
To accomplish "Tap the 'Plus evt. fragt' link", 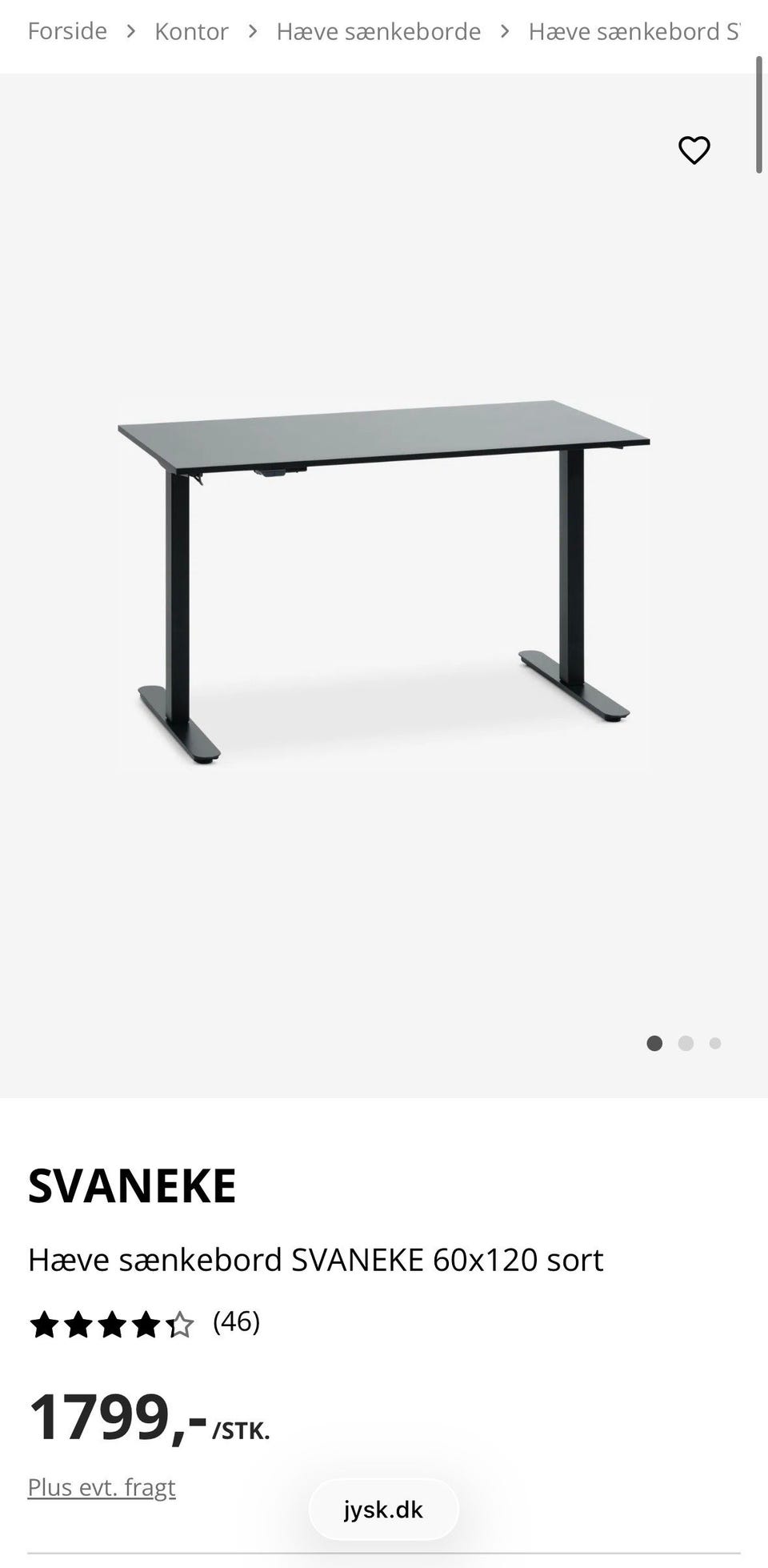I will tap(102, 1487).
